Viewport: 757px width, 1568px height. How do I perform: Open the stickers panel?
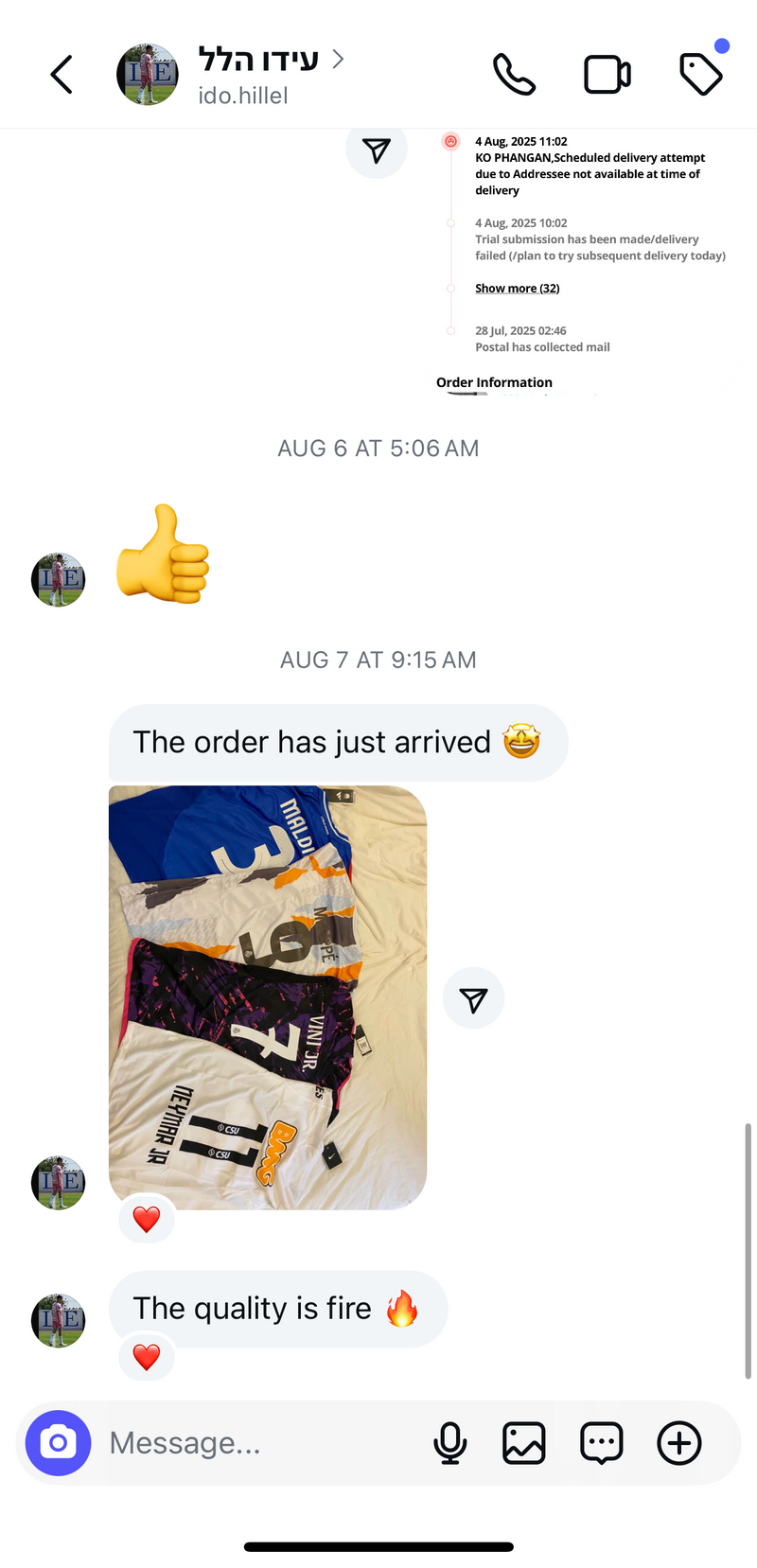601,1443
